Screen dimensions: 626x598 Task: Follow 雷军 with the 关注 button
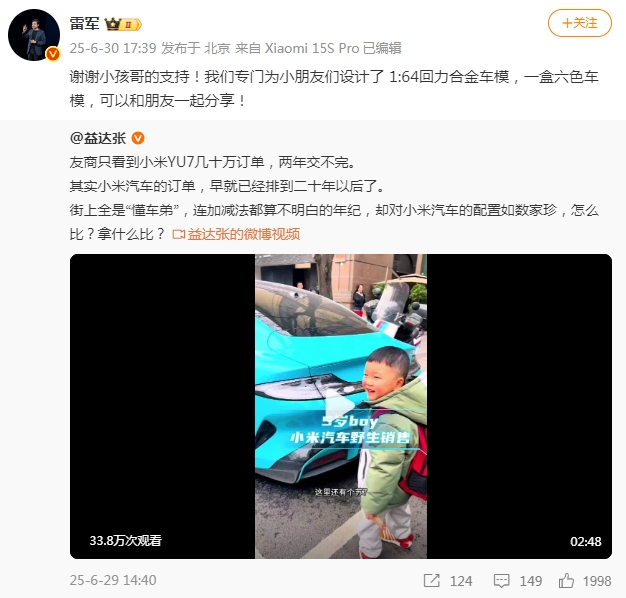click(580, 24)
